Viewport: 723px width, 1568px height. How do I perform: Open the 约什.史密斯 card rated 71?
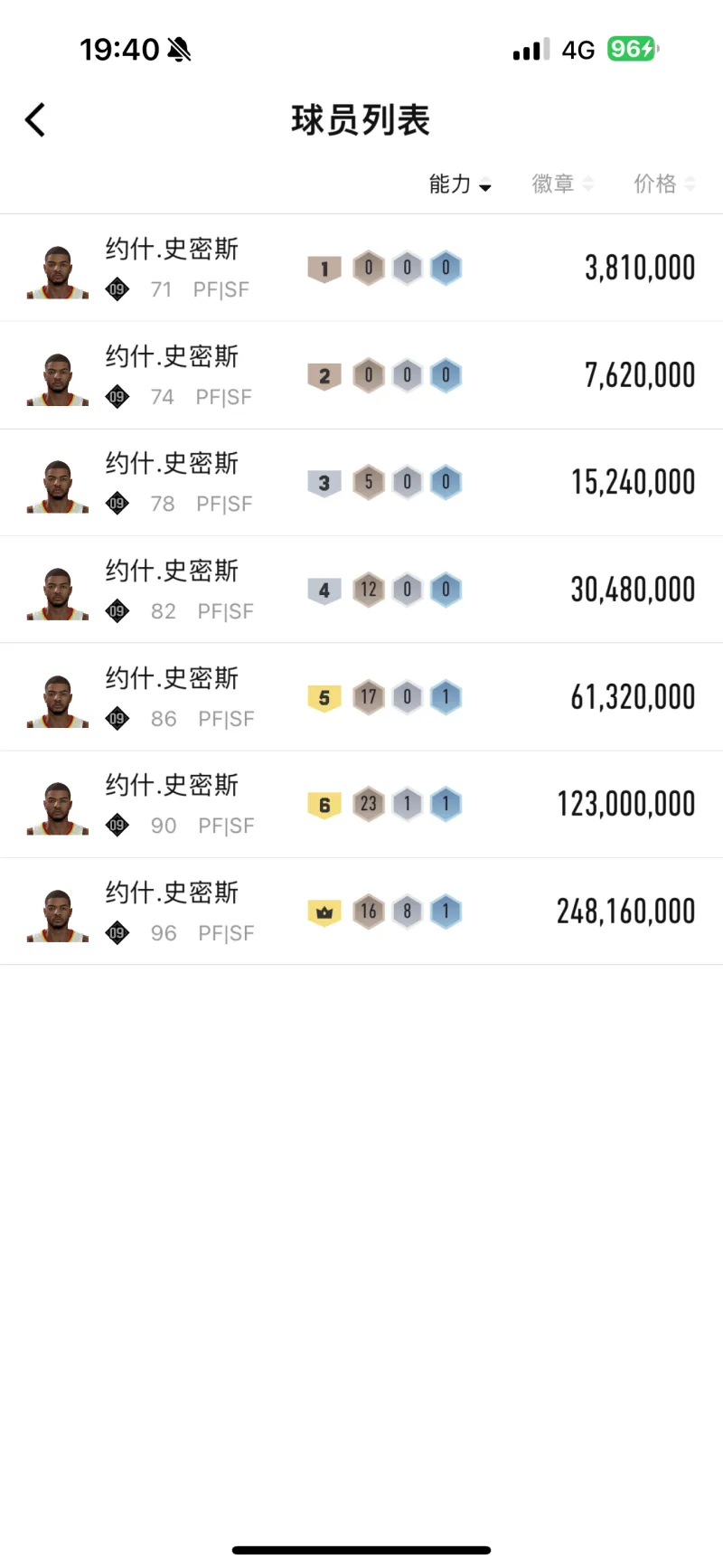[x=361, y=268]
